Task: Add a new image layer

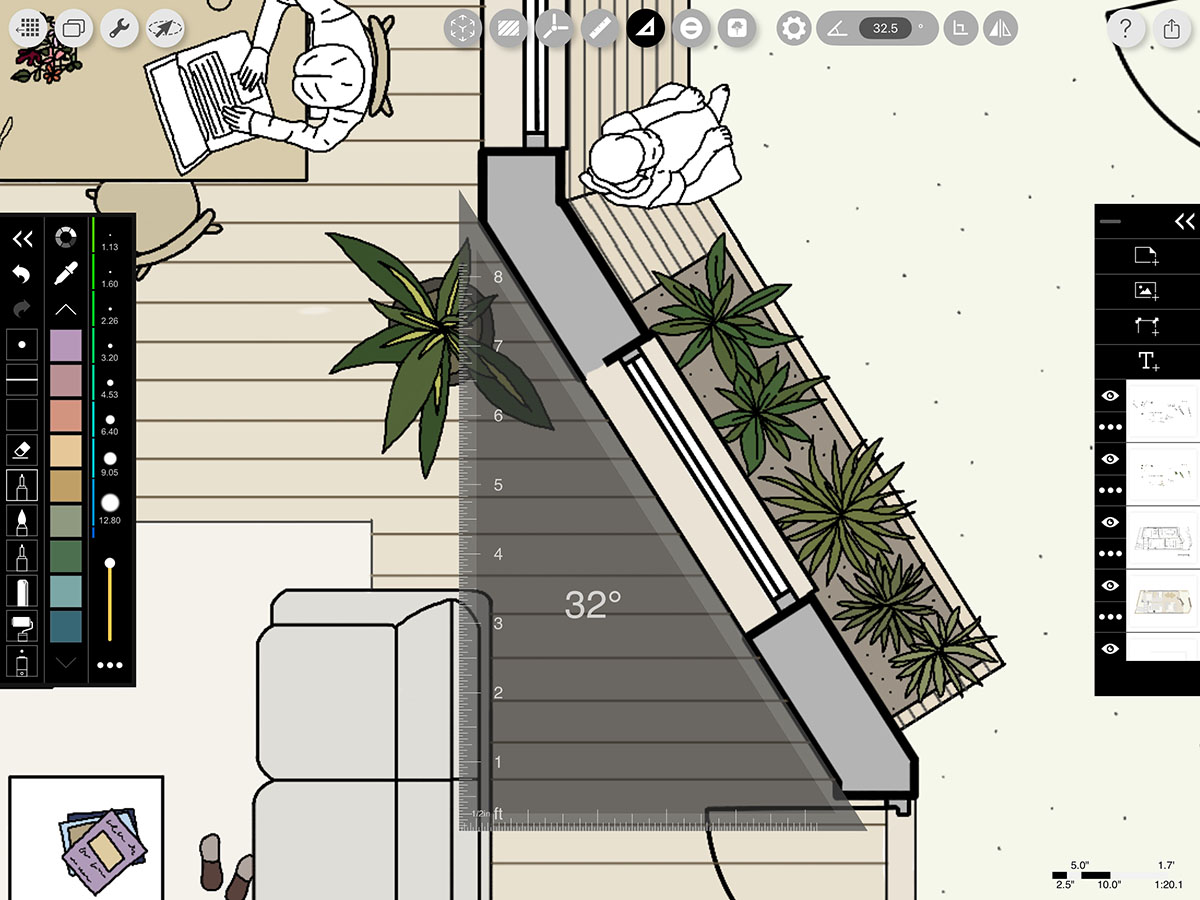Action: [x=1146, y=291]
